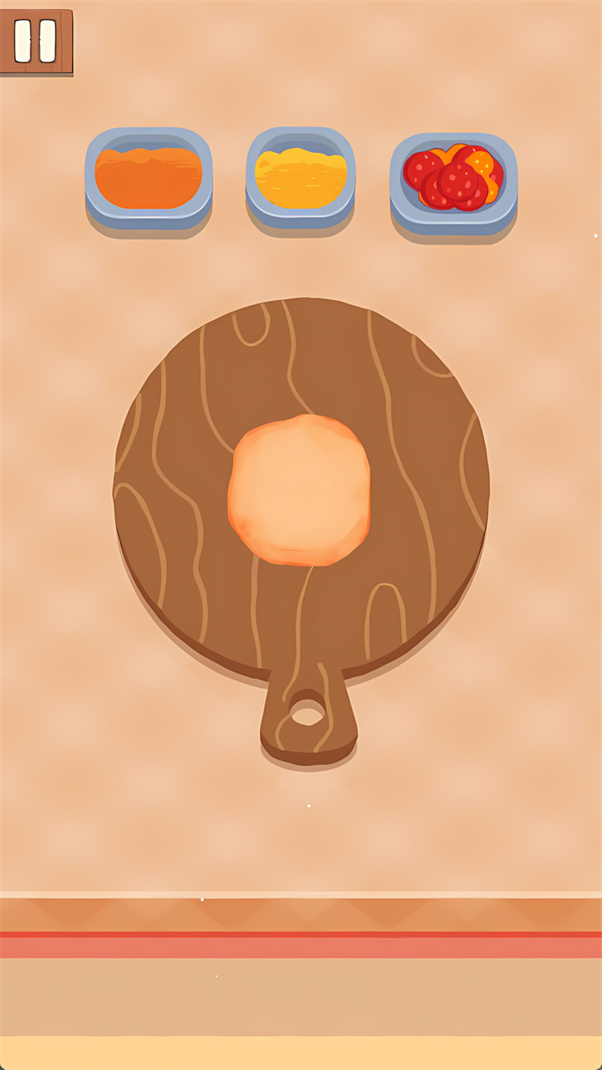Viewport: 602px width, 1070px height.
Task: Select the orange tomato sauce bowl
Action: 148,178
